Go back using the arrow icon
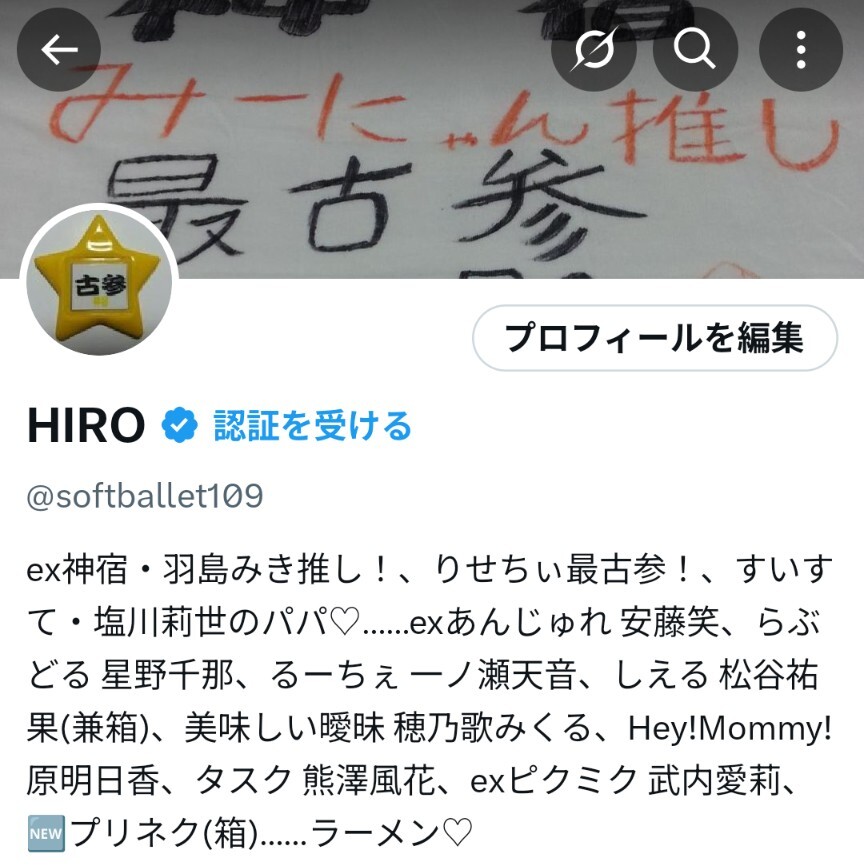864x867 pixels. (58, 49)
